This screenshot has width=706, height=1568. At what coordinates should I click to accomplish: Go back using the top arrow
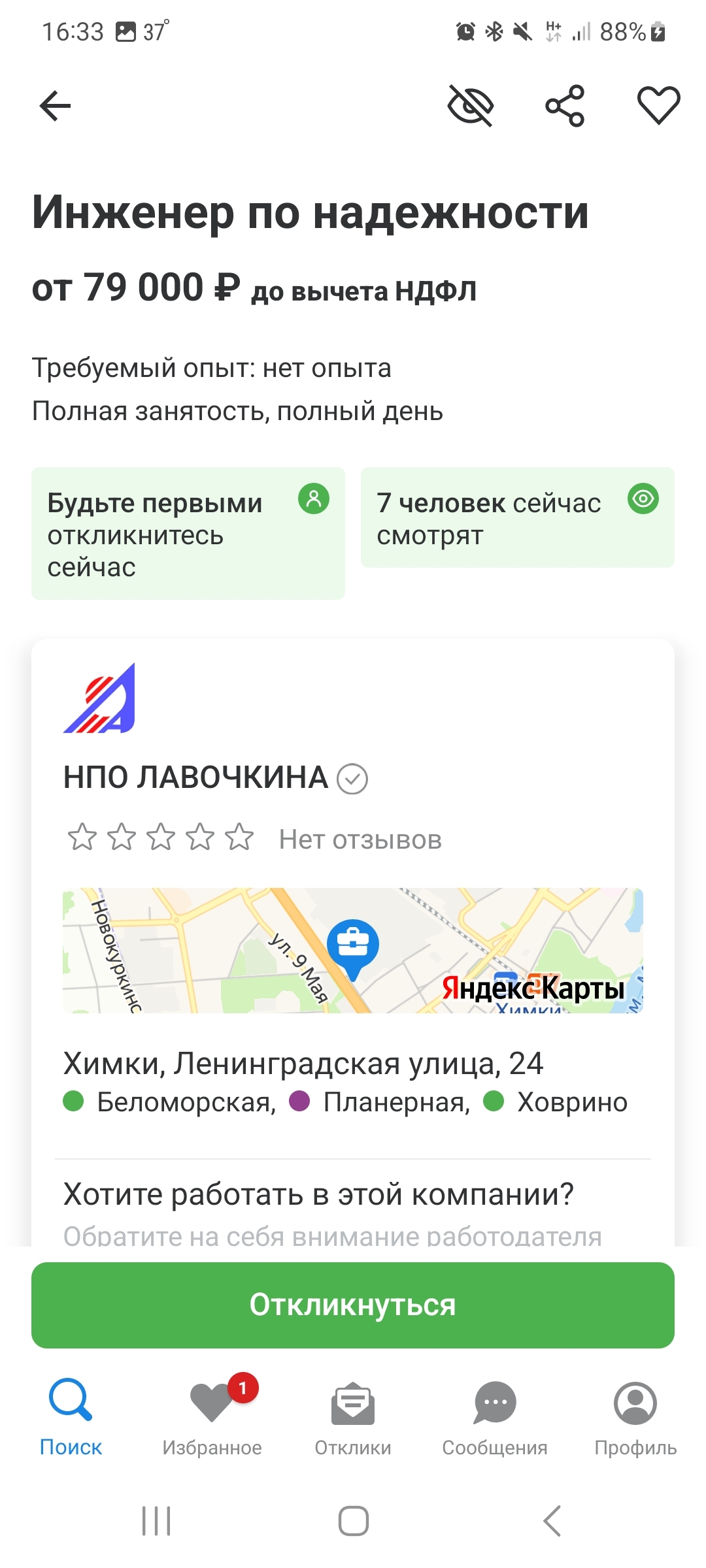55,106
